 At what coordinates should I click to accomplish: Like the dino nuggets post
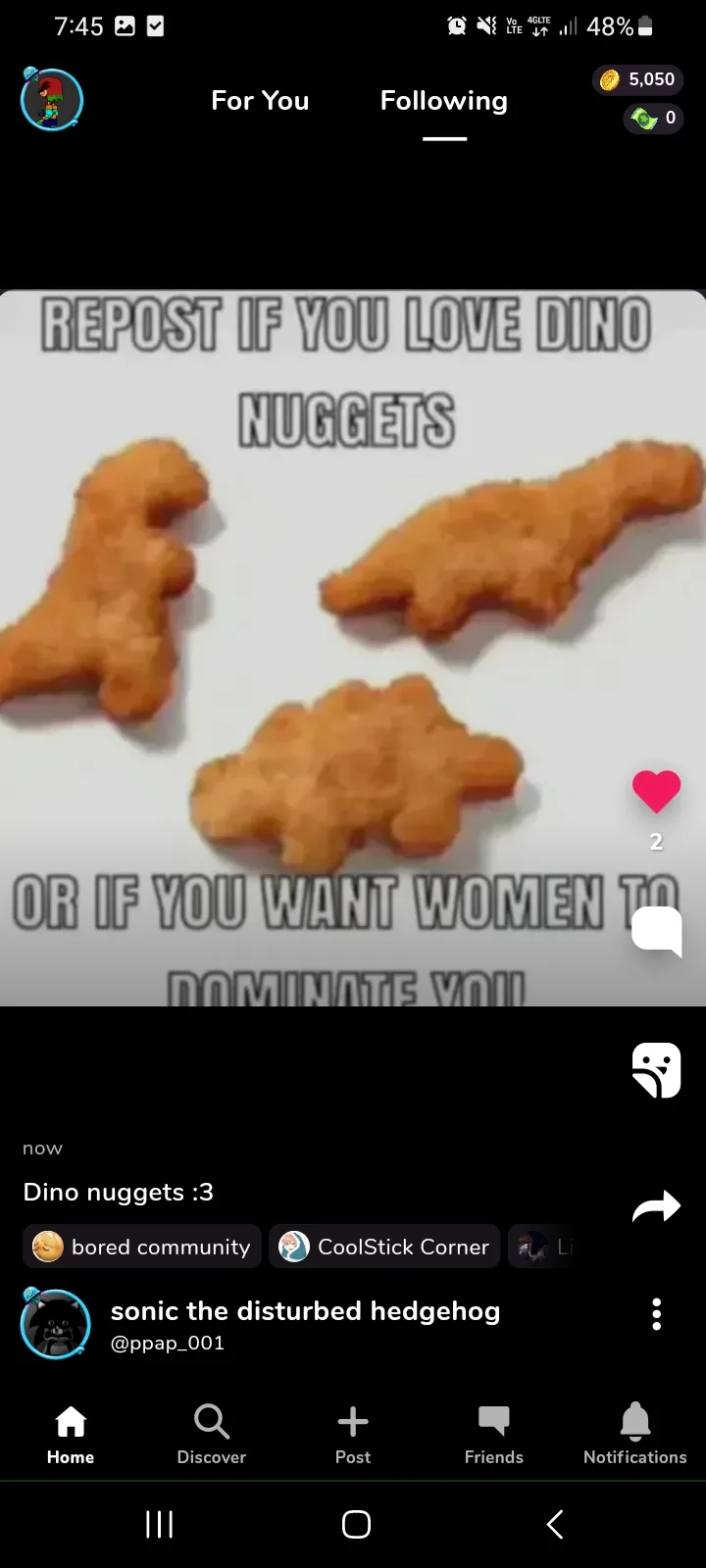tap(656, 792)
